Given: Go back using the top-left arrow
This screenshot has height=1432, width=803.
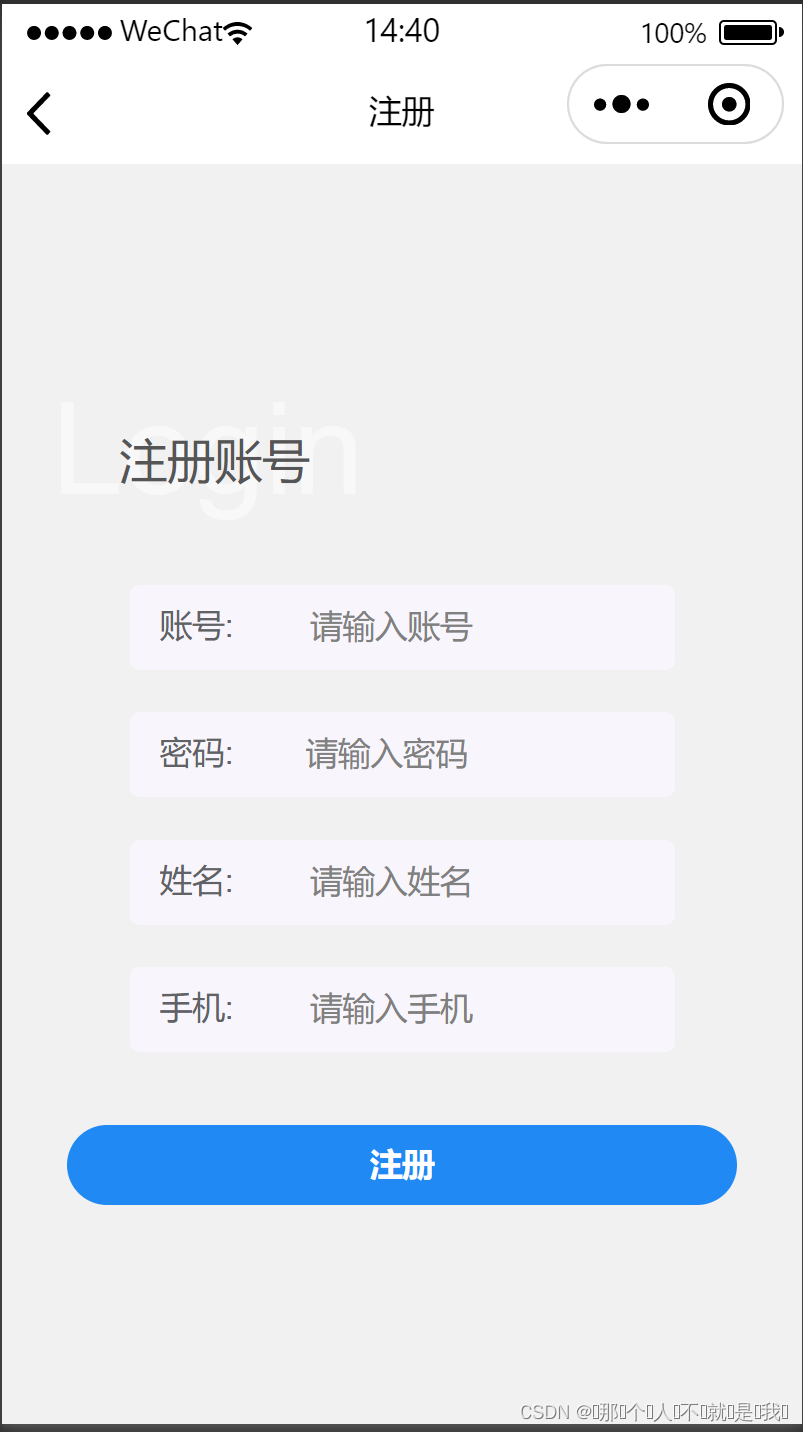Looking at the screenshot, I should tap(39, 113).
